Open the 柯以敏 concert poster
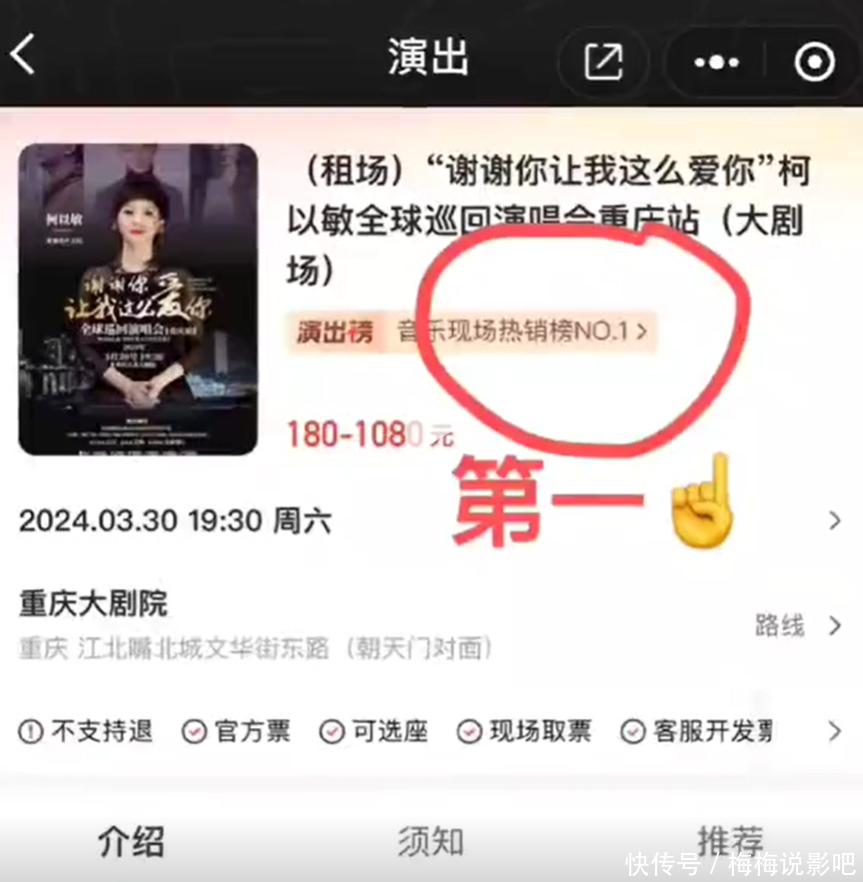This screenshot has height=882, width=863. pyautogui.click(x=138, y=299)
